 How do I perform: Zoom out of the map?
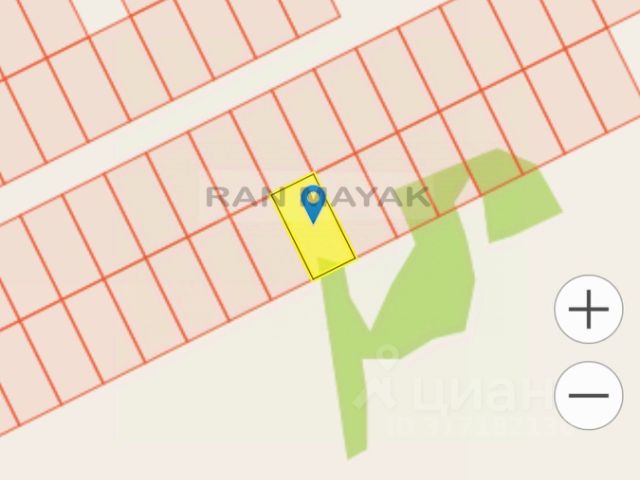588,395
